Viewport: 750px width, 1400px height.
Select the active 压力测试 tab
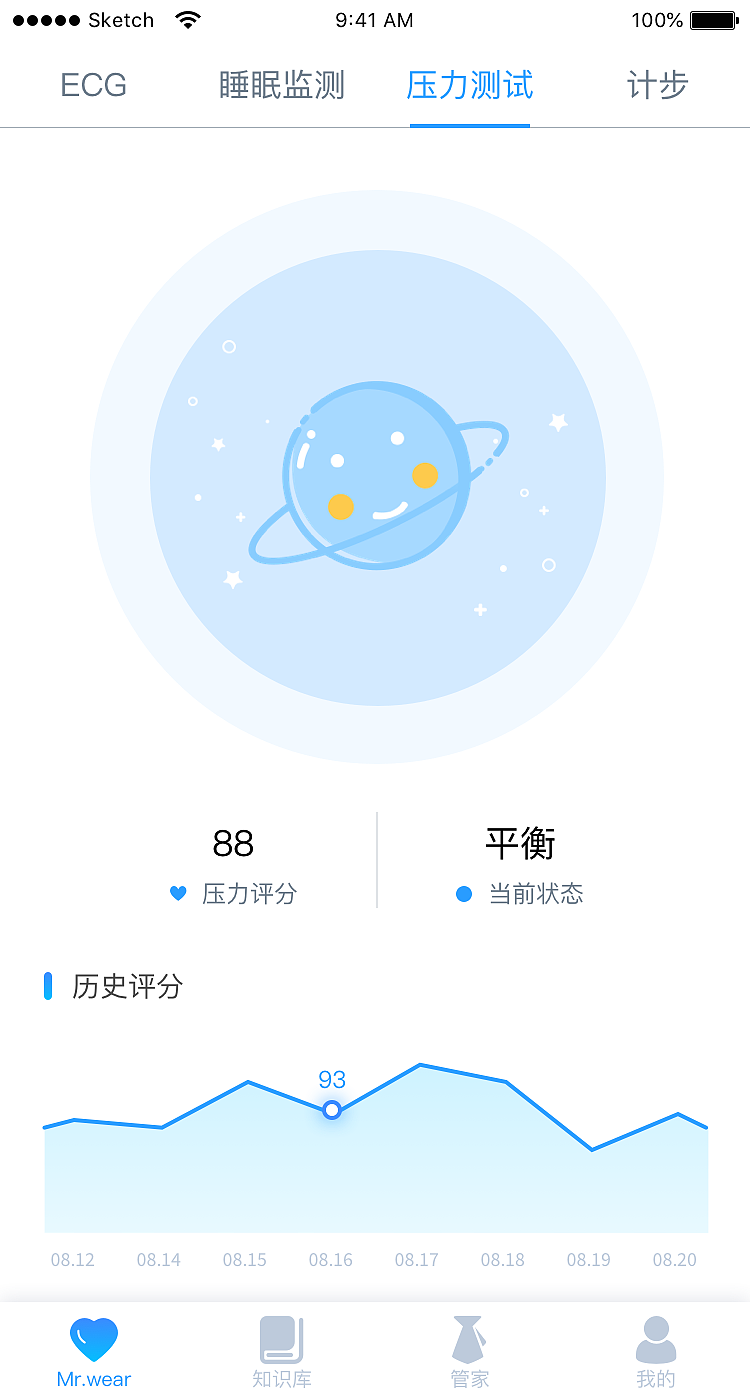[x=469, y=86]
